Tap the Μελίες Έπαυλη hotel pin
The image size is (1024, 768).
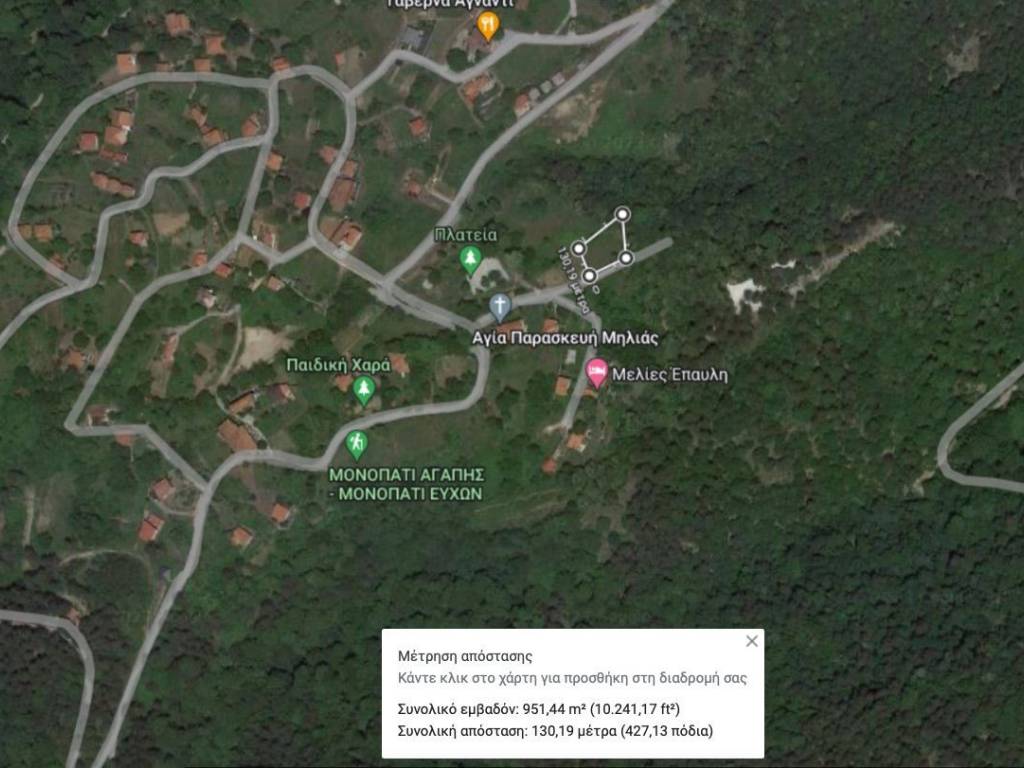coord(597,374)
